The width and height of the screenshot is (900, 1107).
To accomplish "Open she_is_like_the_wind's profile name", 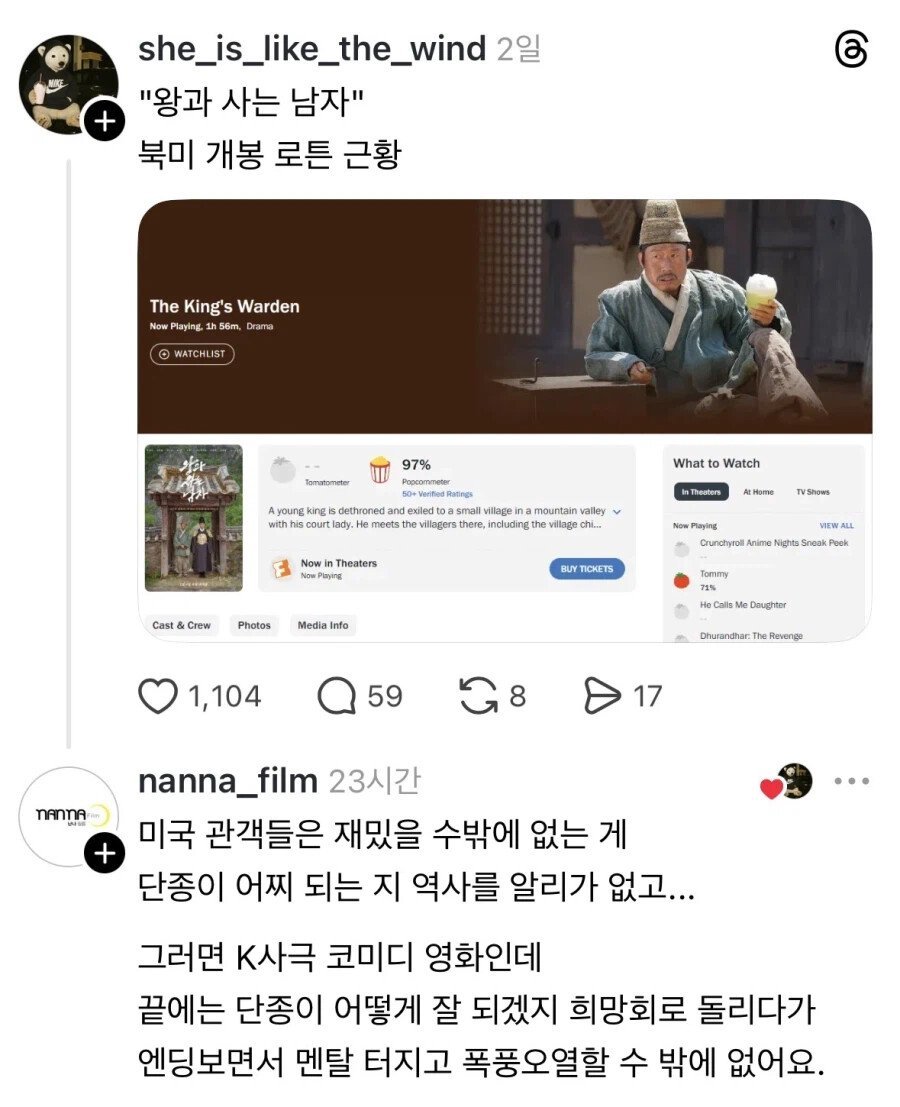I will tap(312, 49).
